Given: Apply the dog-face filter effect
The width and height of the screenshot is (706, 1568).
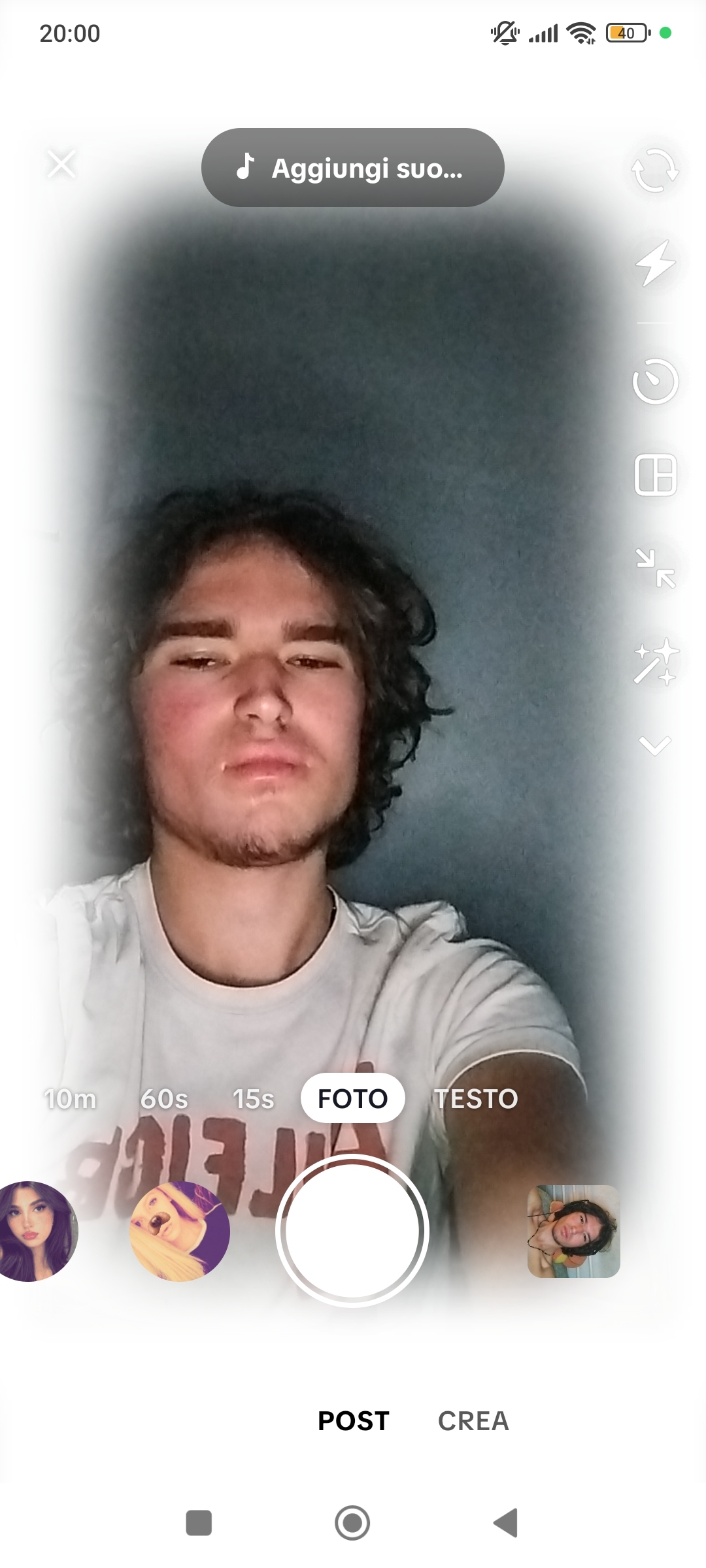Looking at the screenshot, I should click(x=180, y=1231).
